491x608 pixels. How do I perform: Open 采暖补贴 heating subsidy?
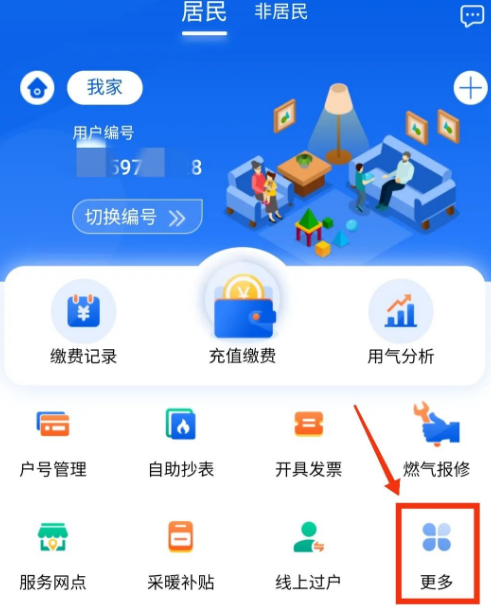[181, 557]
